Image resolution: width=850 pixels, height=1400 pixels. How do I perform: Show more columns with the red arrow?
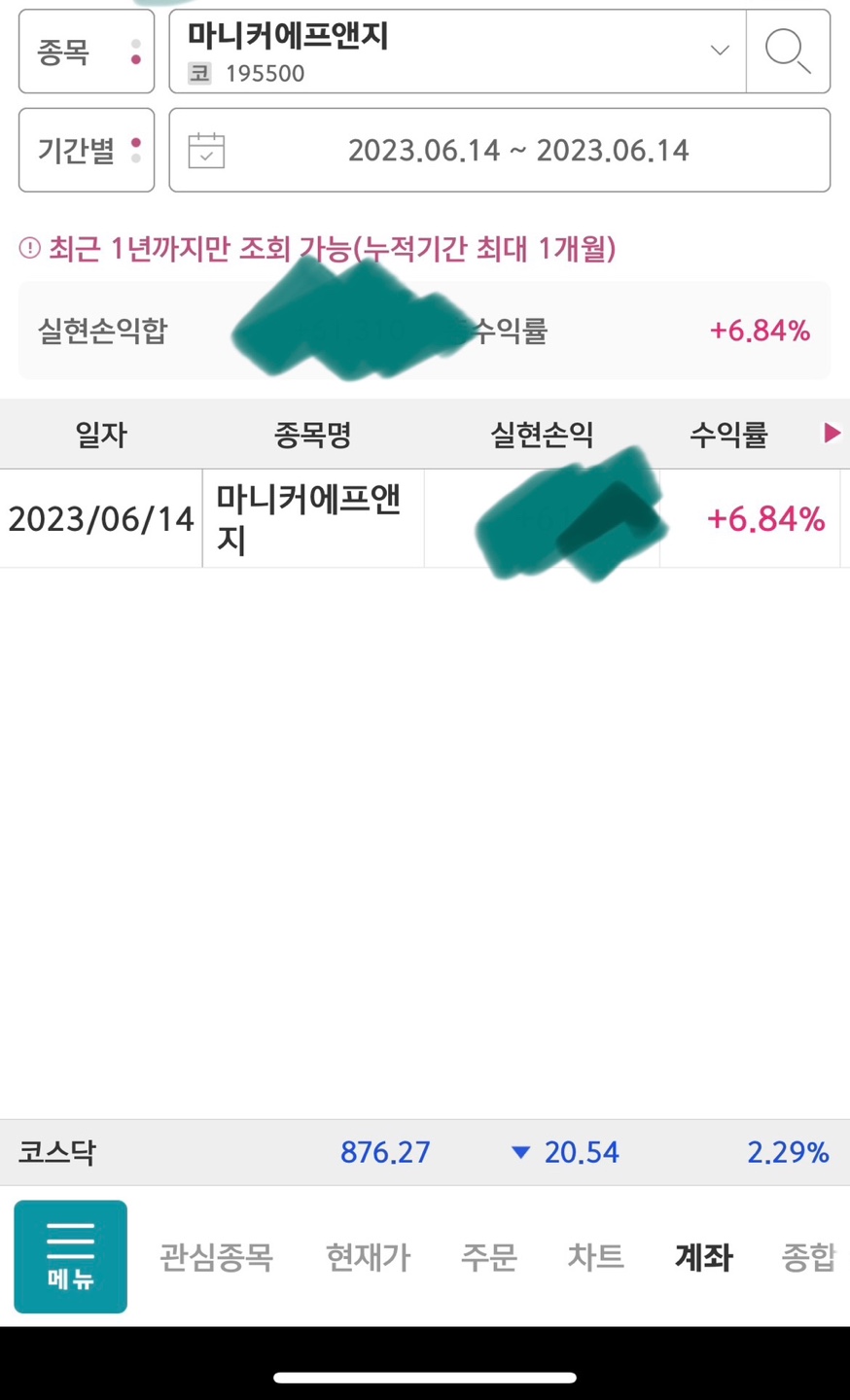point(832,434)
